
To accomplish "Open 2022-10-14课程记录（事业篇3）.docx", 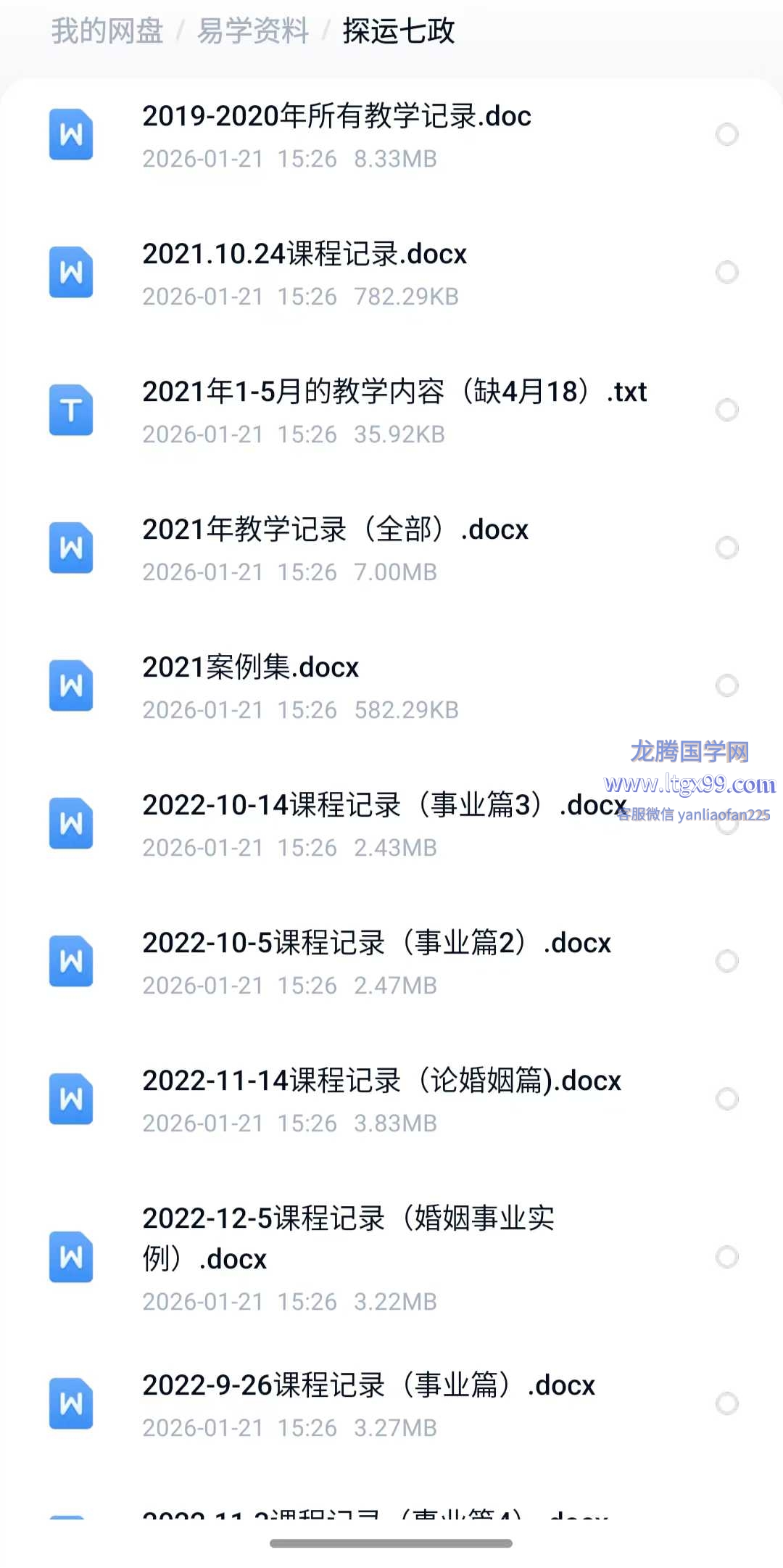I will (384, 806).
